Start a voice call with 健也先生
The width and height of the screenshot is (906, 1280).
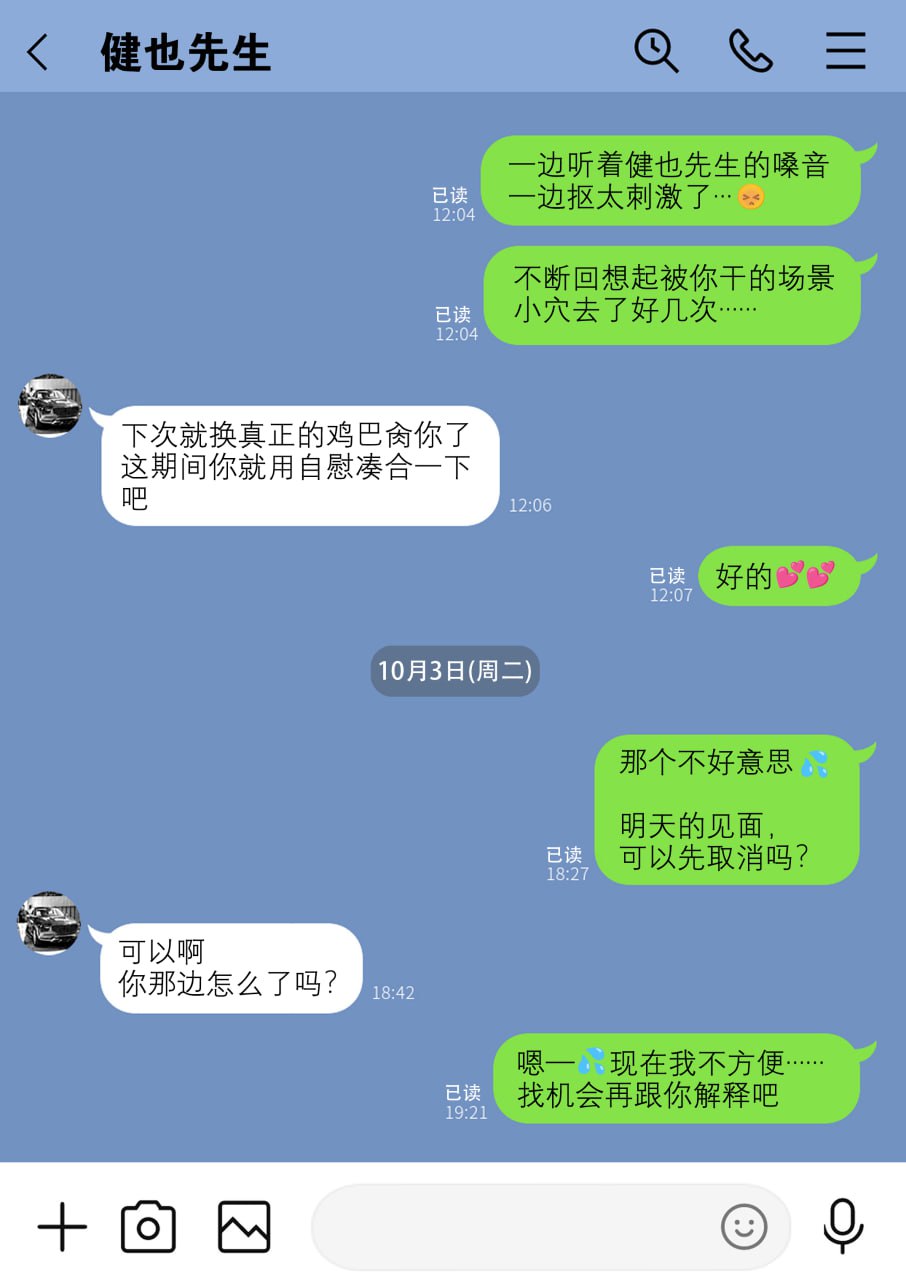(x=750, y=50)
